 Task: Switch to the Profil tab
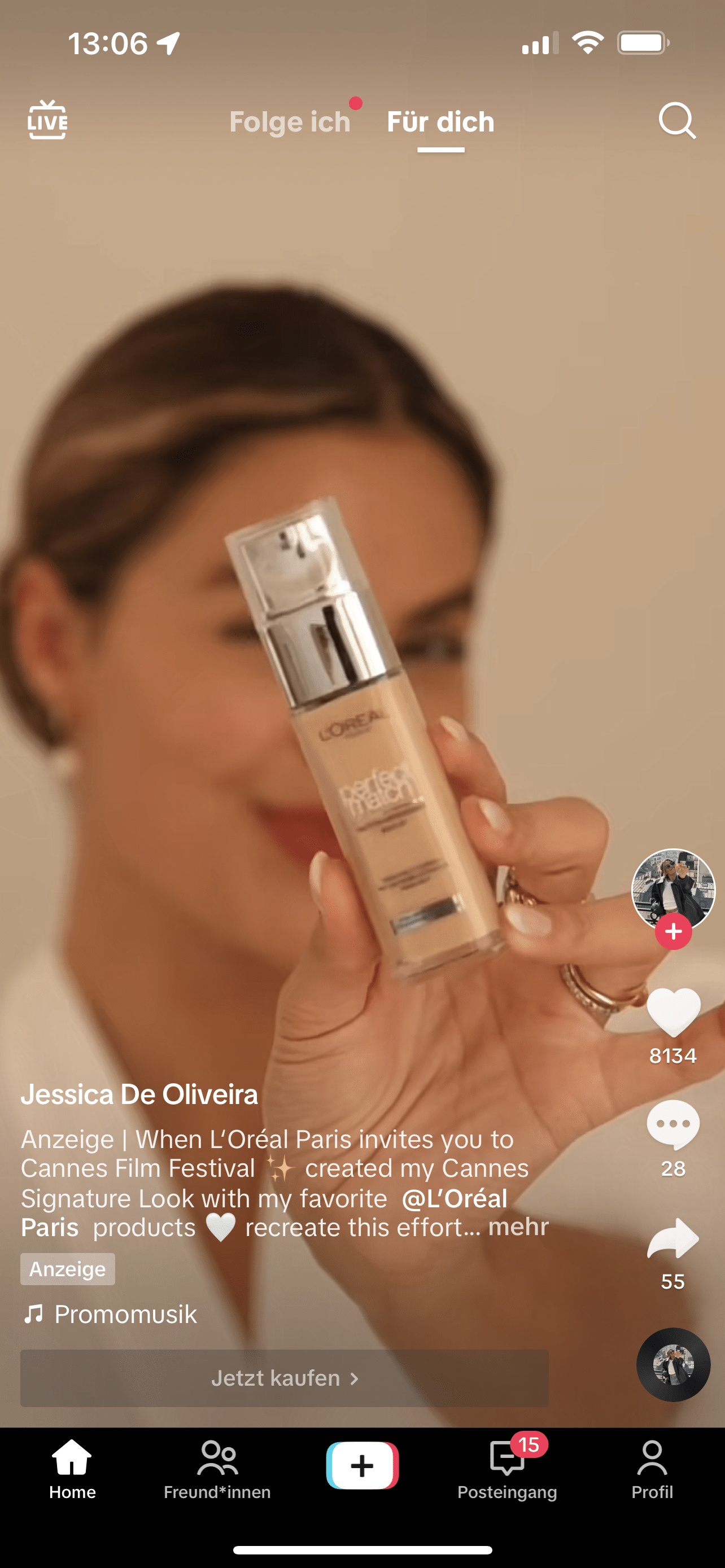point(652,1469)
